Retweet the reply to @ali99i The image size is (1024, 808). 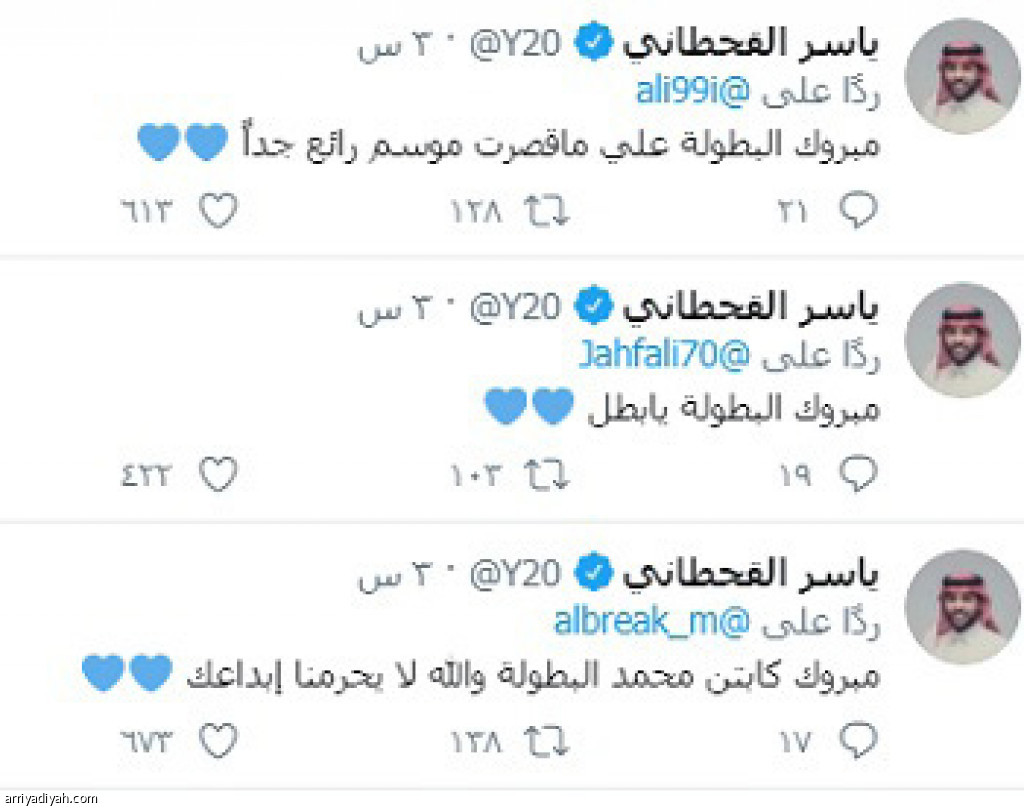coord(547,211)
